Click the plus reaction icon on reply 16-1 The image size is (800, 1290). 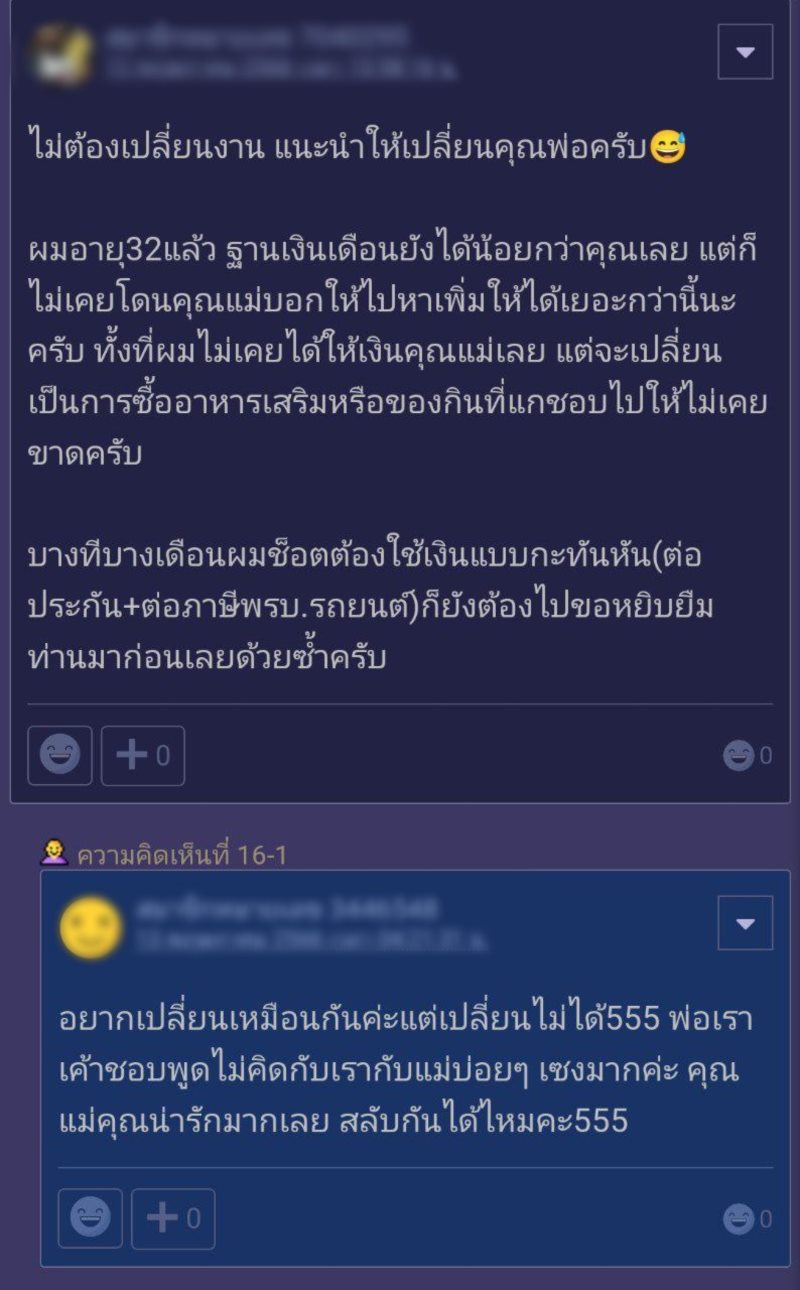tap(172, 1219)
